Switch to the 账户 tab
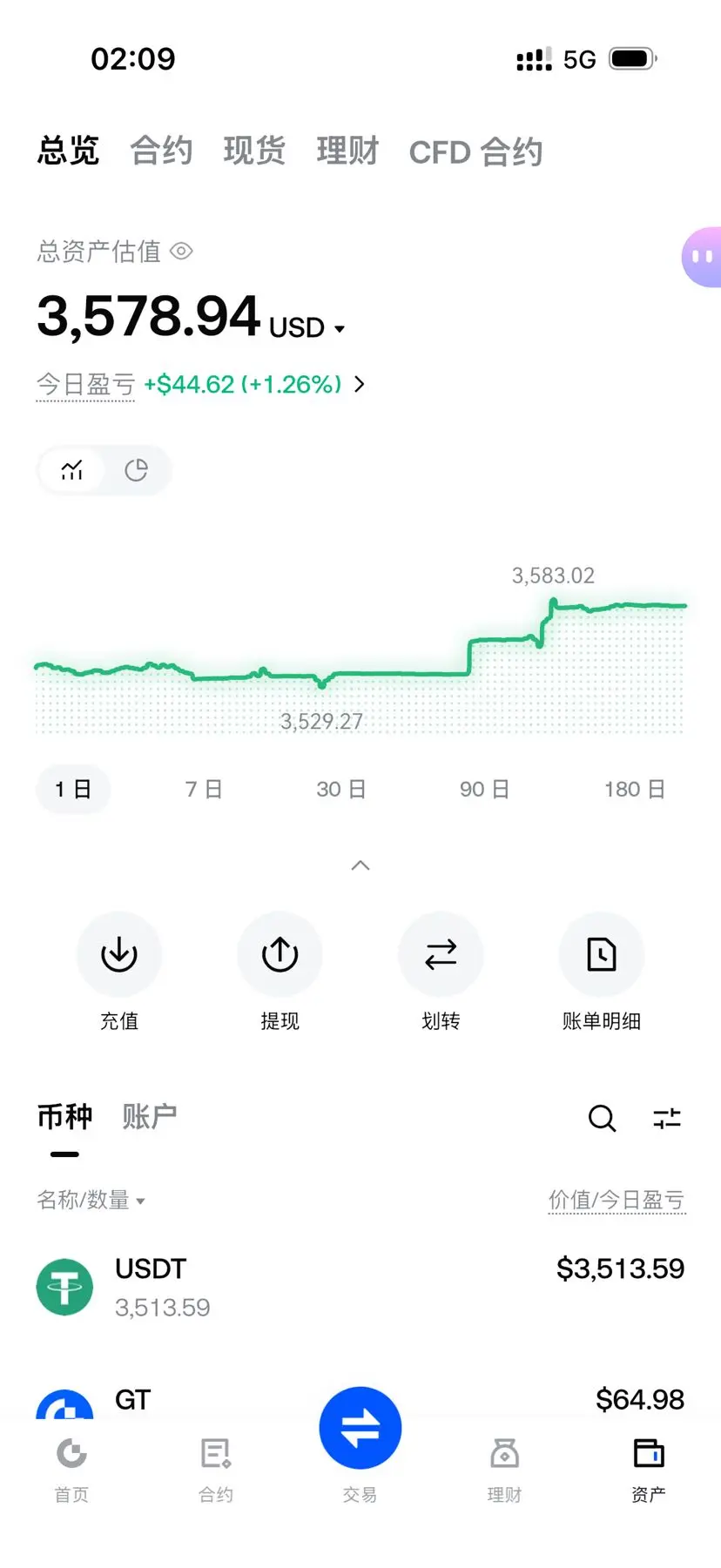 click(x=150, y=1116)
